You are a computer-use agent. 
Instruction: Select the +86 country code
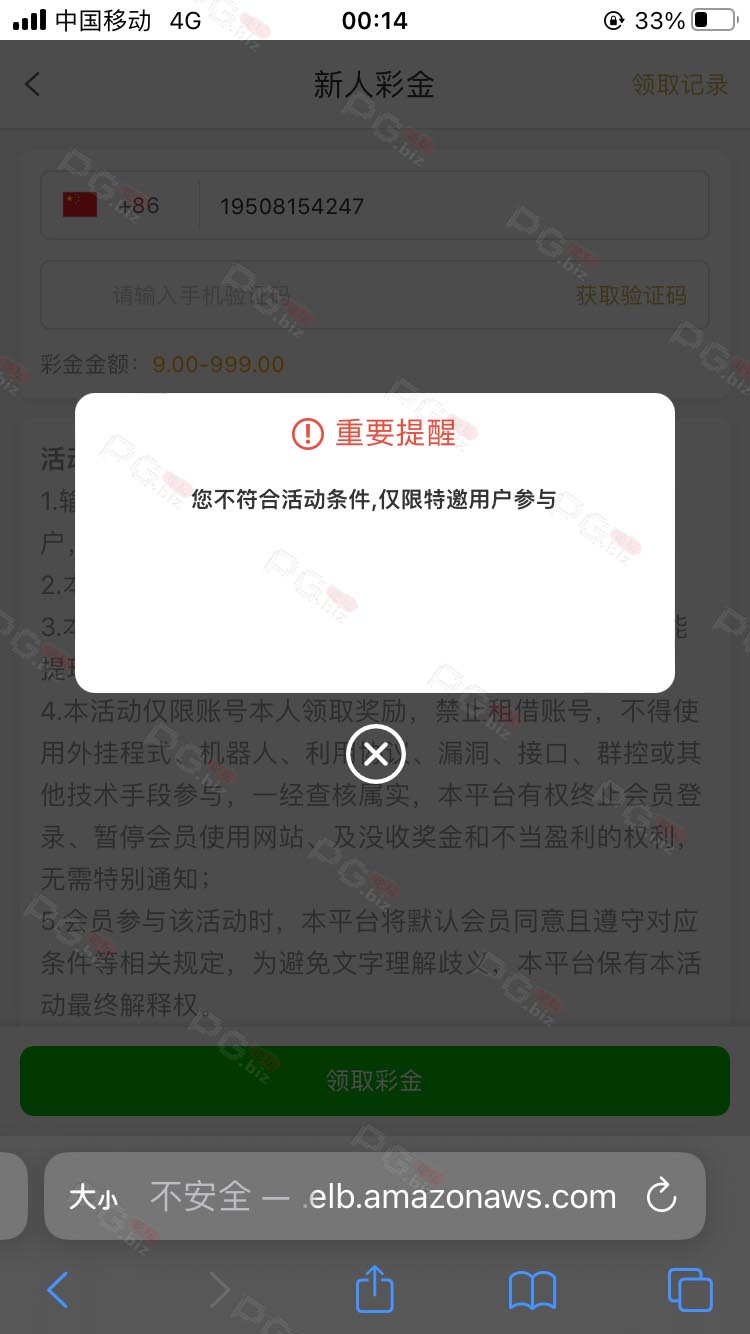click(112, 205)
